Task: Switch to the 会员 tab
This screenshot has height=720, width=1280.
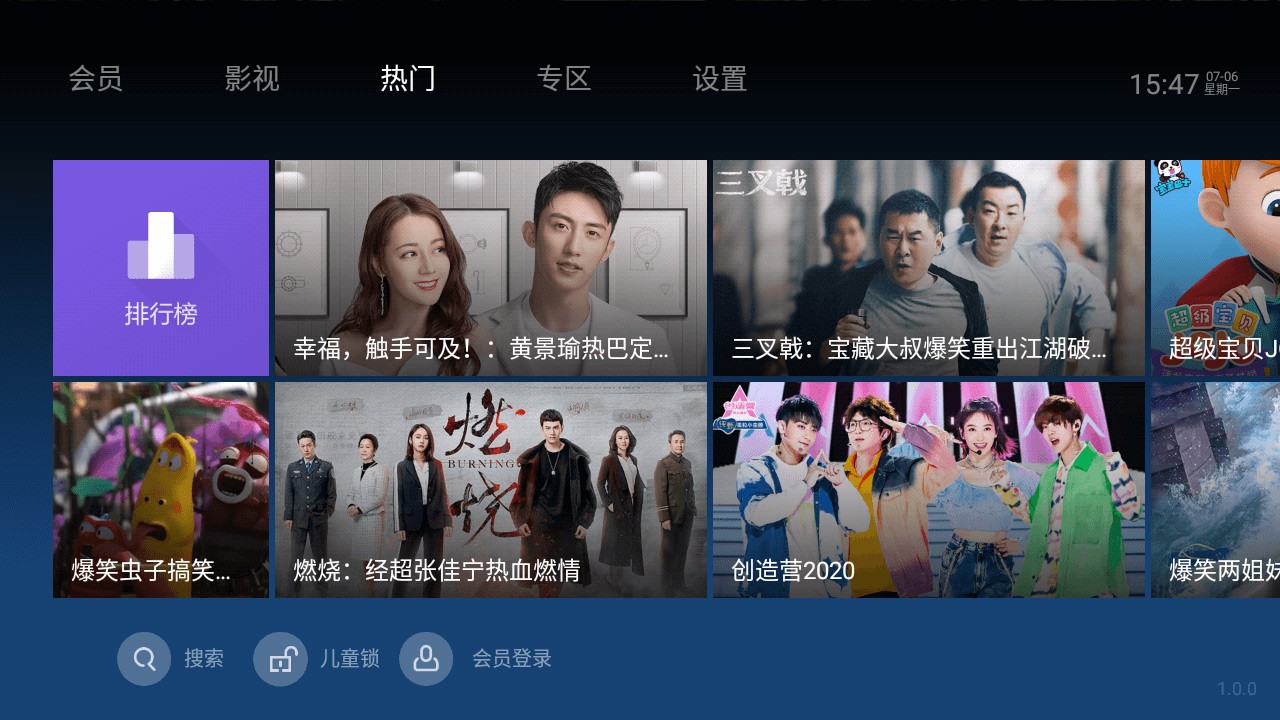Action: coord(96,78)
